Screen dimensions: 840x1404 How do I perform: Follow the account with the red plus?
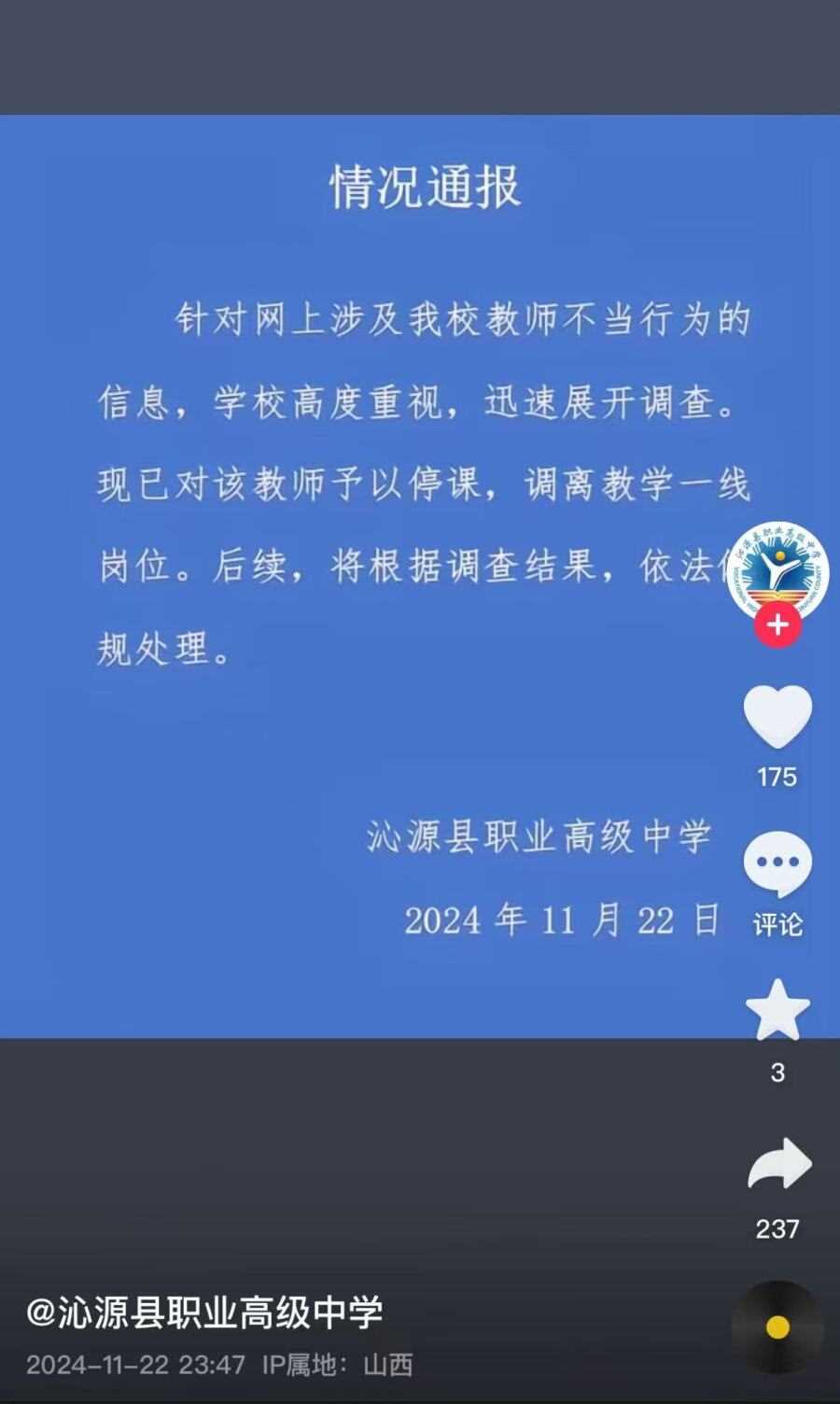[x=777, y=625]
